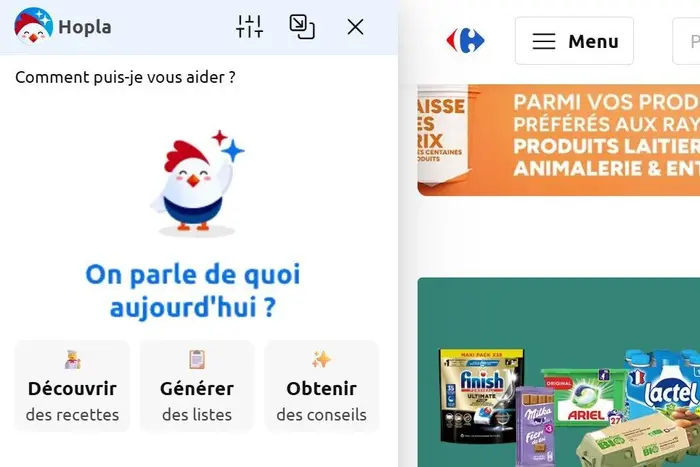Close the Hopla assistant panel
The image size is (700, 467).
355,27
